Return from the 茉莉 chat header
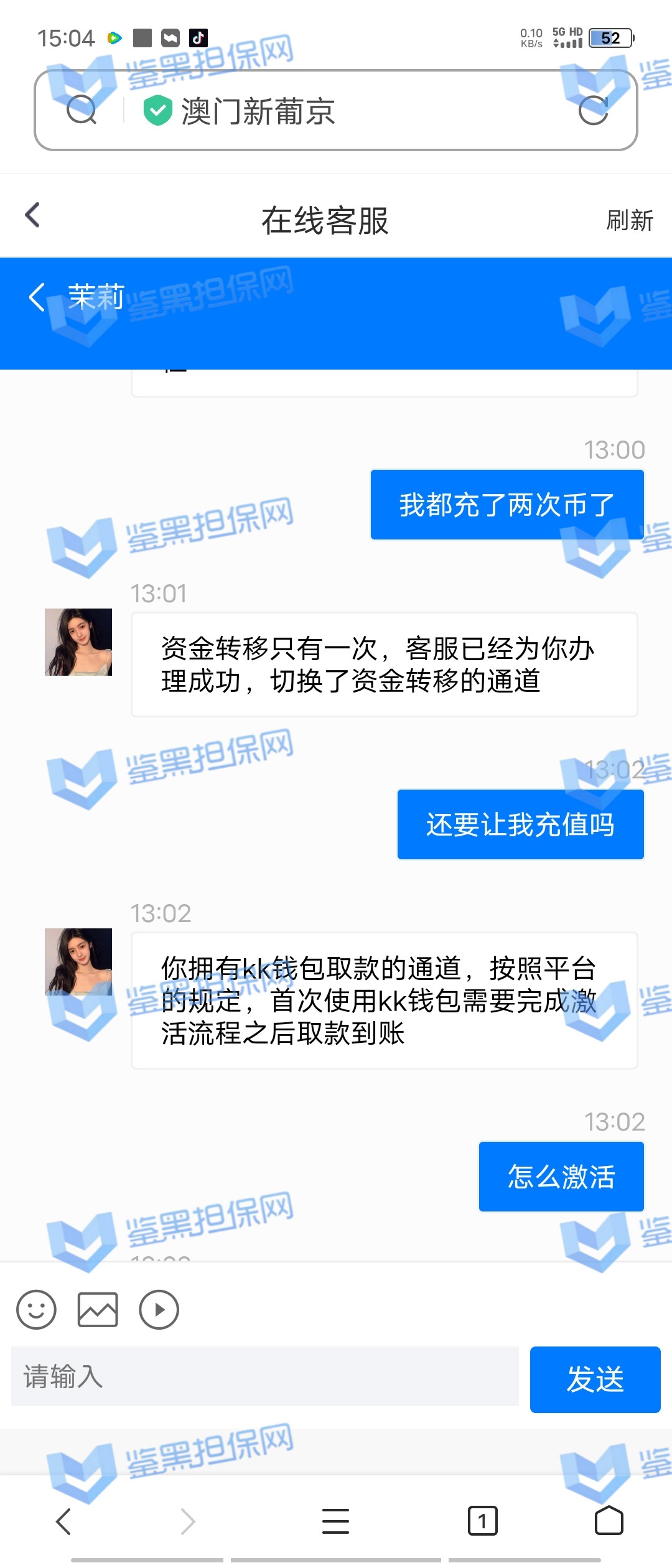The image size is (672, 1568). pos(37,296)
